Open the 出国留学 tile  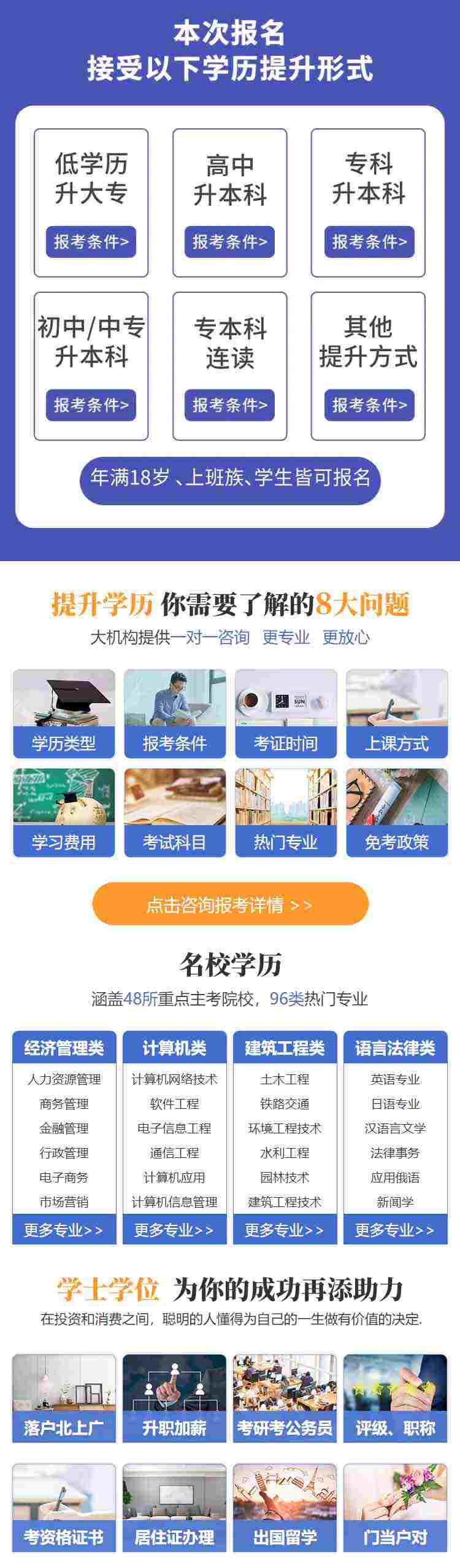[285, 1508]
